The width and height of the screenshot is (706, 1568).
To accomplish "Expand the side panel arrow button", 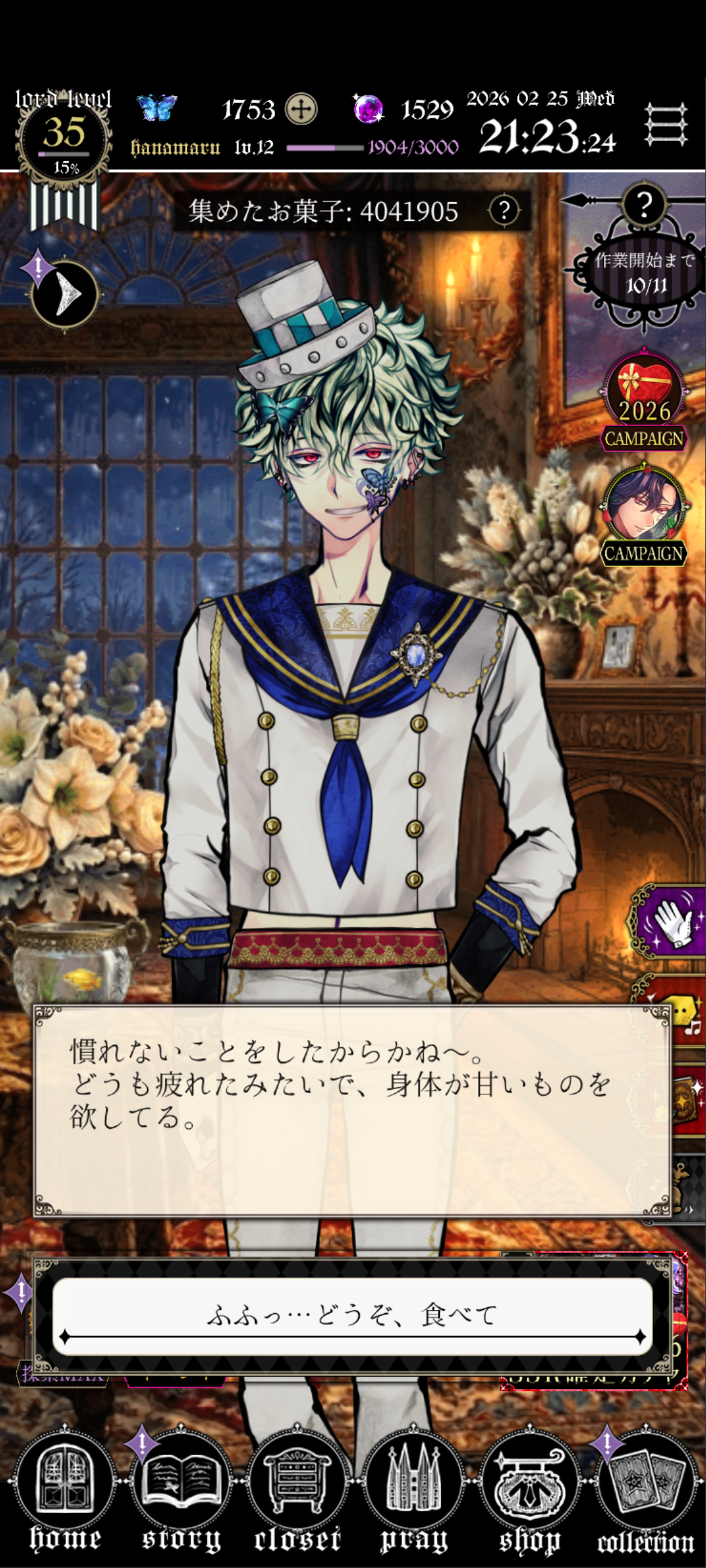I will [65, 295].
